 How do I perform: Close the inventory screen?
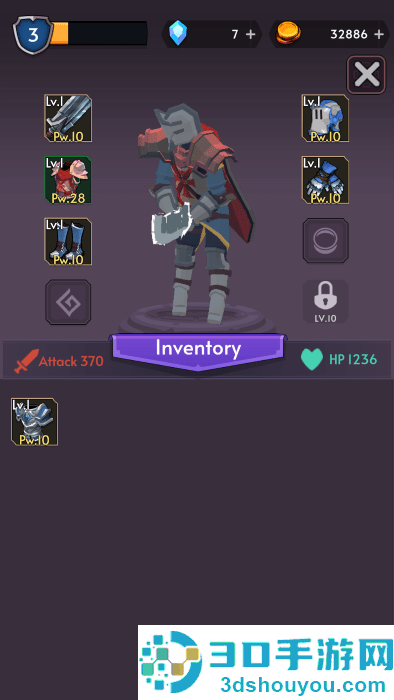(x=366, y=75)
